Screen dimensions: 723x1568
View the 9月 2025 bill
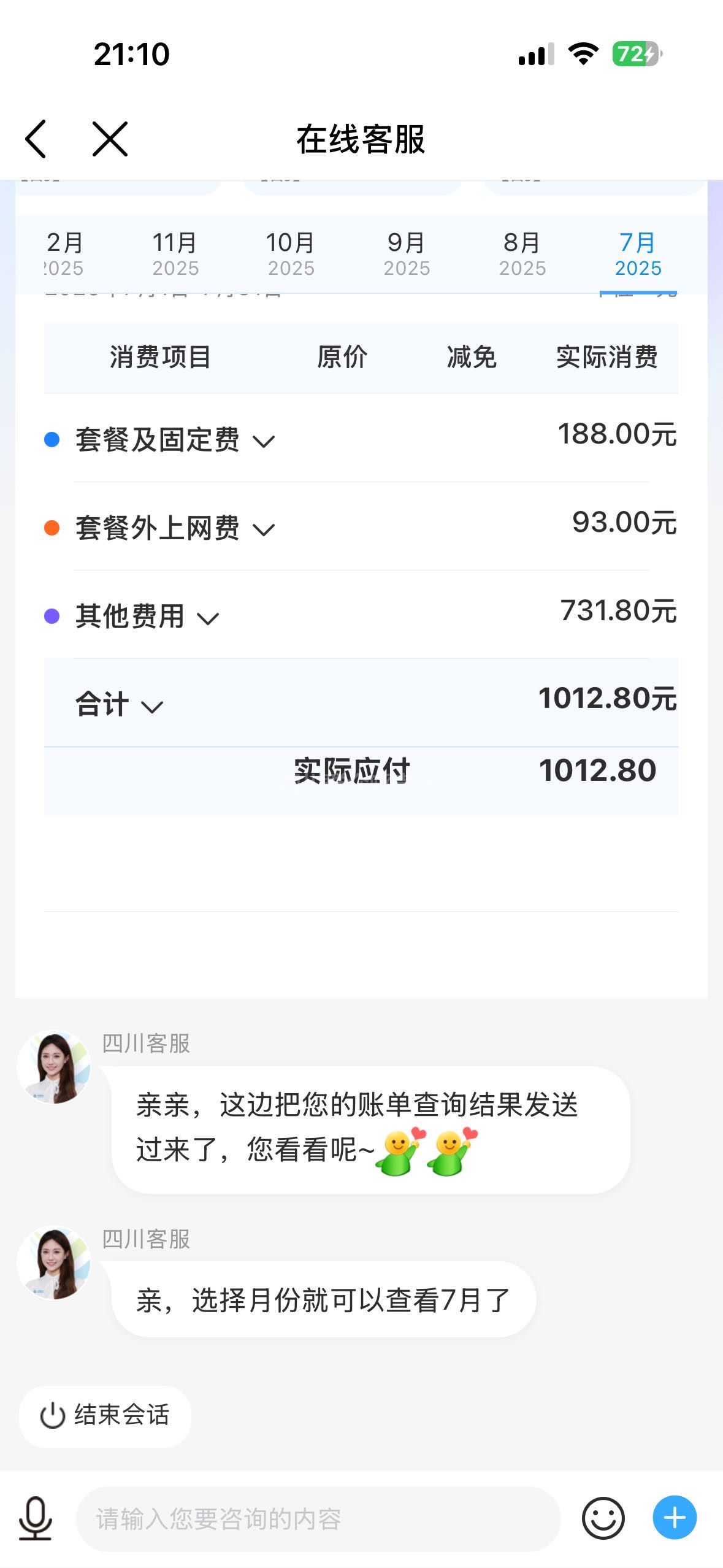click(x=407, y=254)
